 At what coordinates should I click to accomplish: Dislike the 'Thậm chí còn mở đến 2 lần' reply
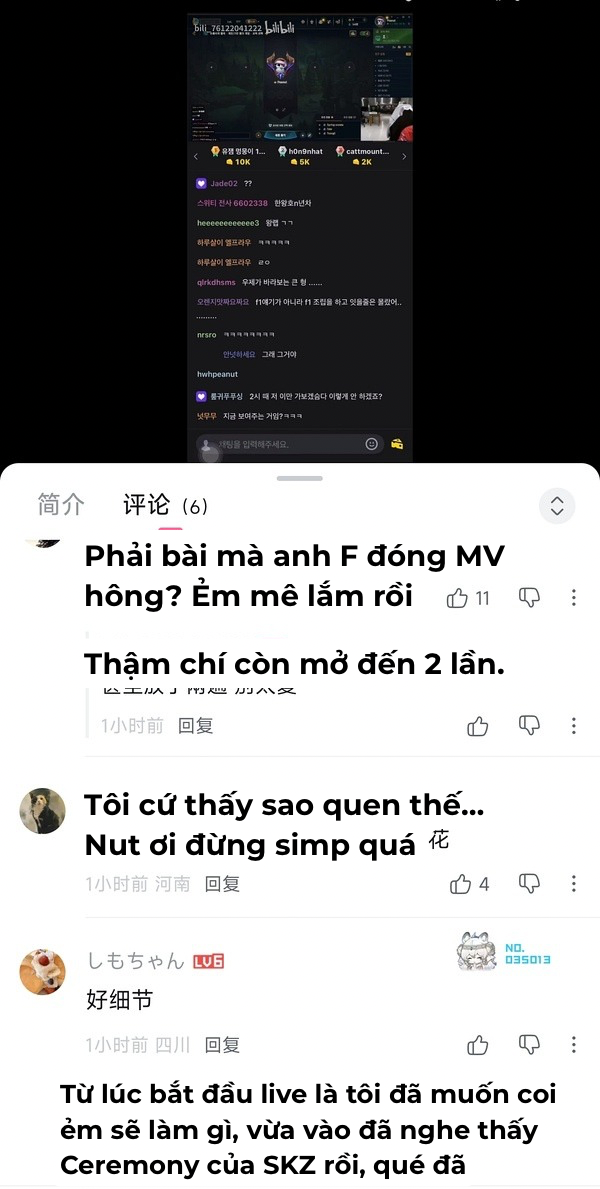[529, 726]
